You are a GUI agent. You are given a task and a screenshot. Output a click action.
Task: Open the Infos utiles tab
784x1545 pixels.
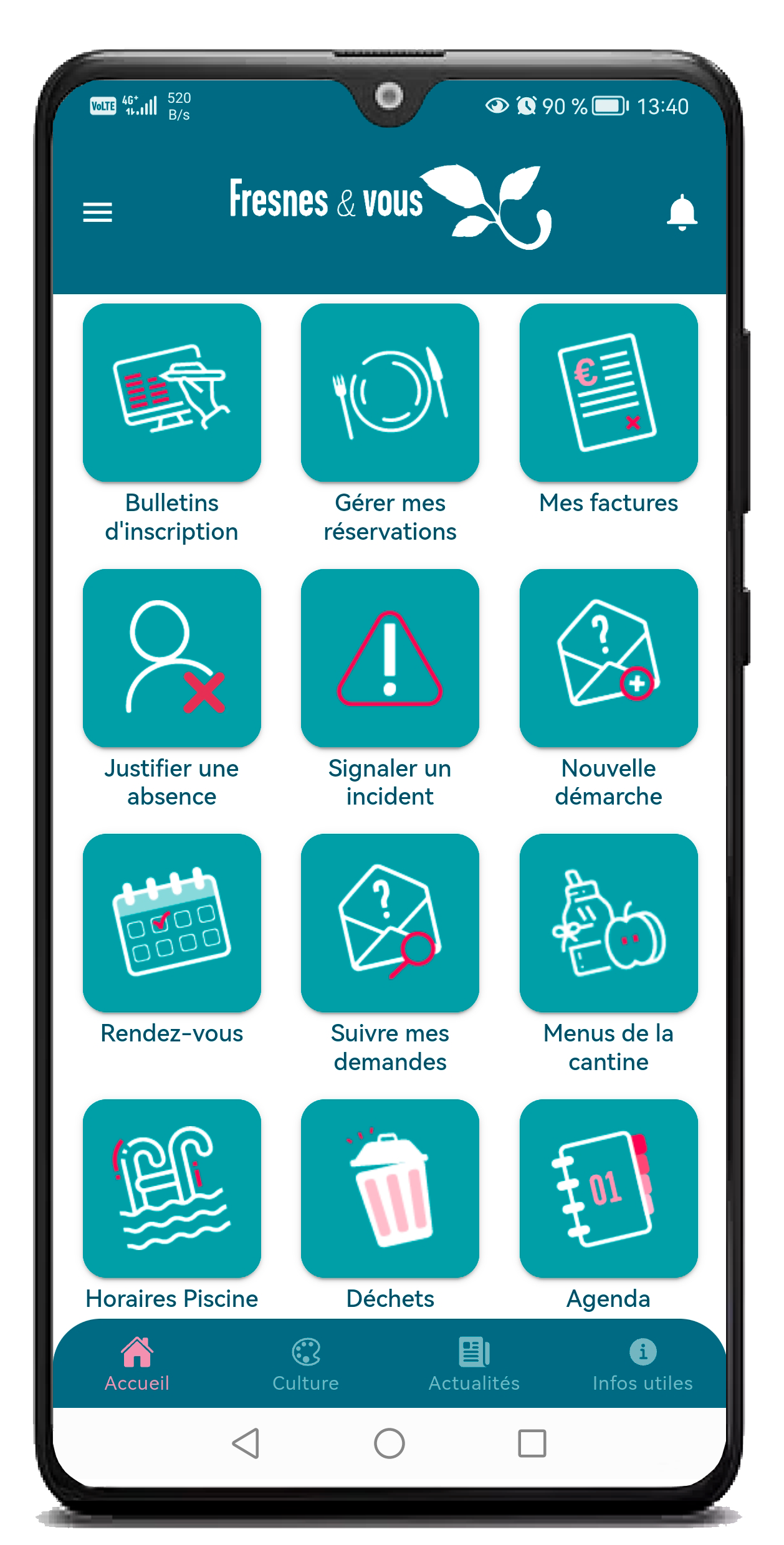pos(643,1365)
